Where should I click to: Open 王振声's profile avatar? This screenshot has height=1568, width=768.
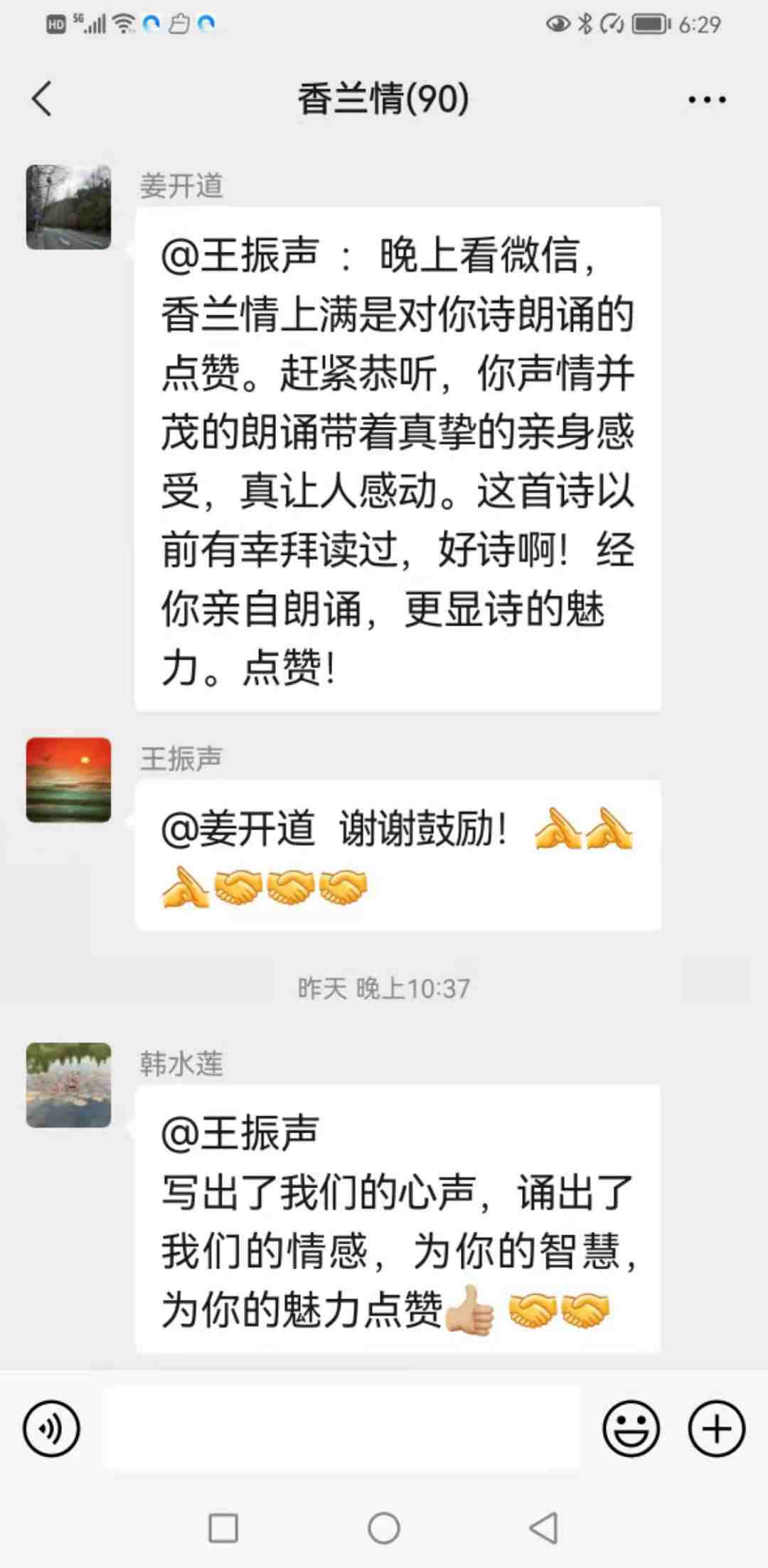tap(68, 780)
